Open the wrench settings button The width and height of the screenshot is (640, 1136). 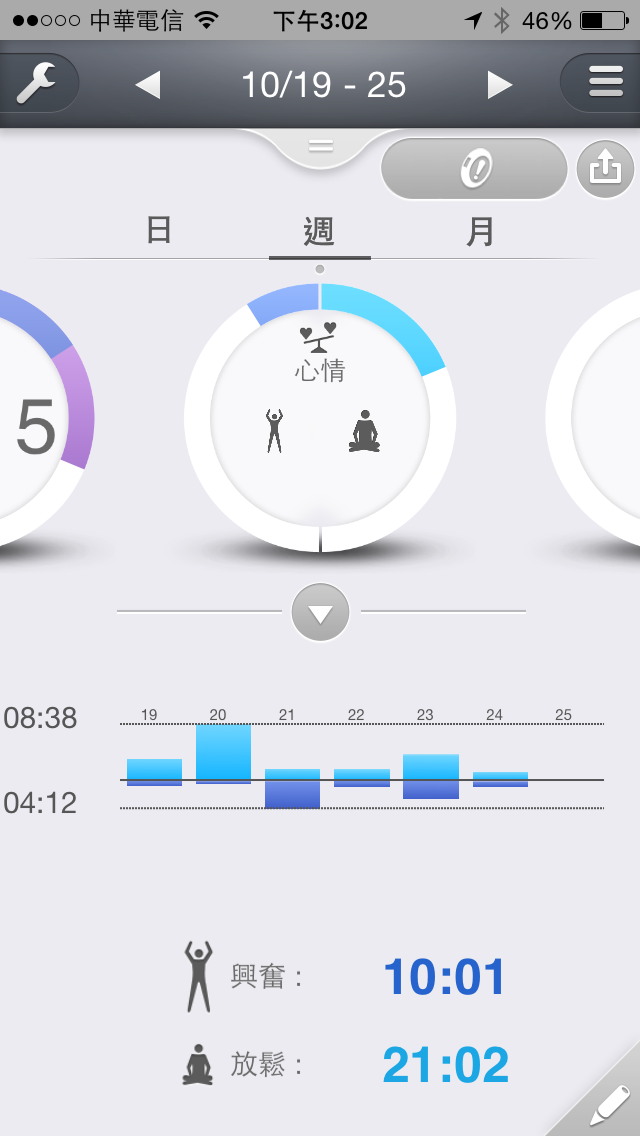[x=36, y=83]
